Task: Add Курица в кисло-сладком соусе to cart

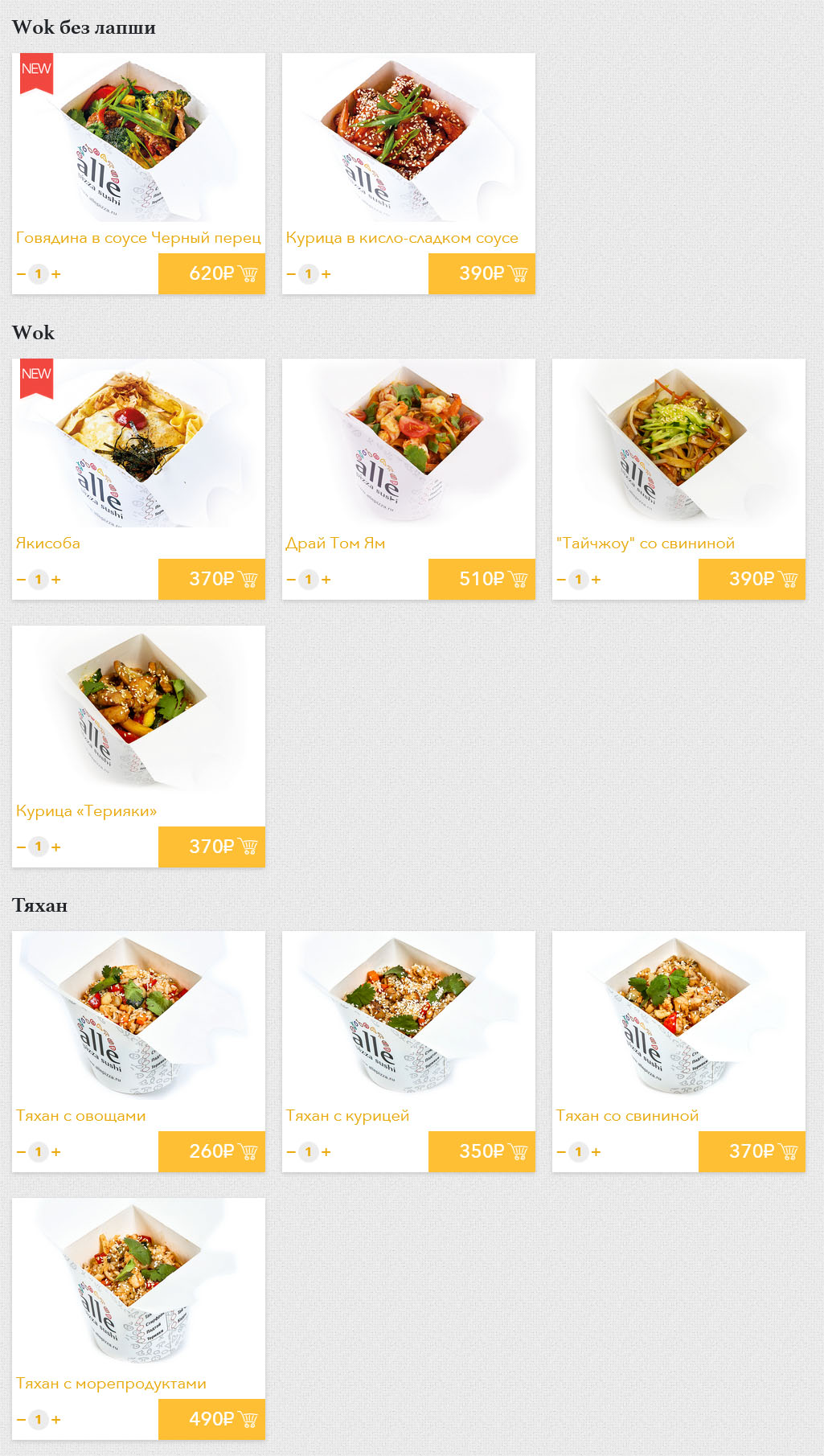Action: click(x=482, y=273)
